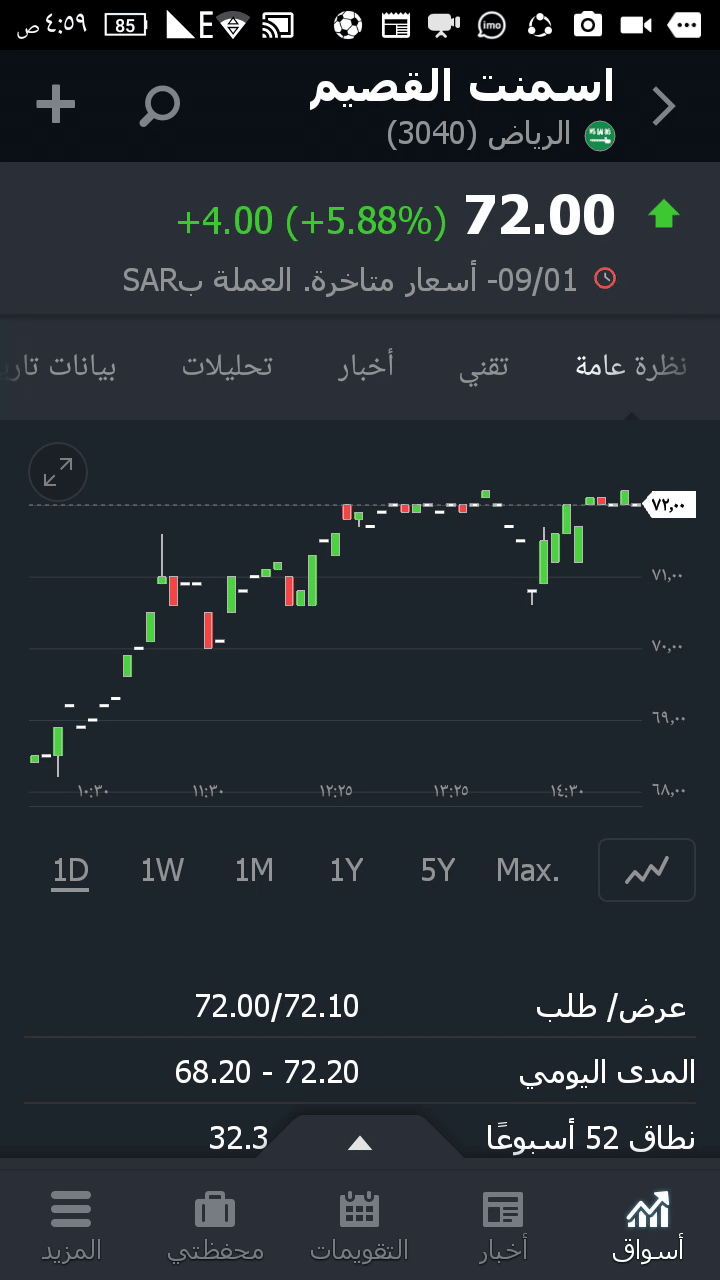Viewport: 720px width, 1280px height.
Task: Expand the chart to full screen
Action: [x=58, y=472]
